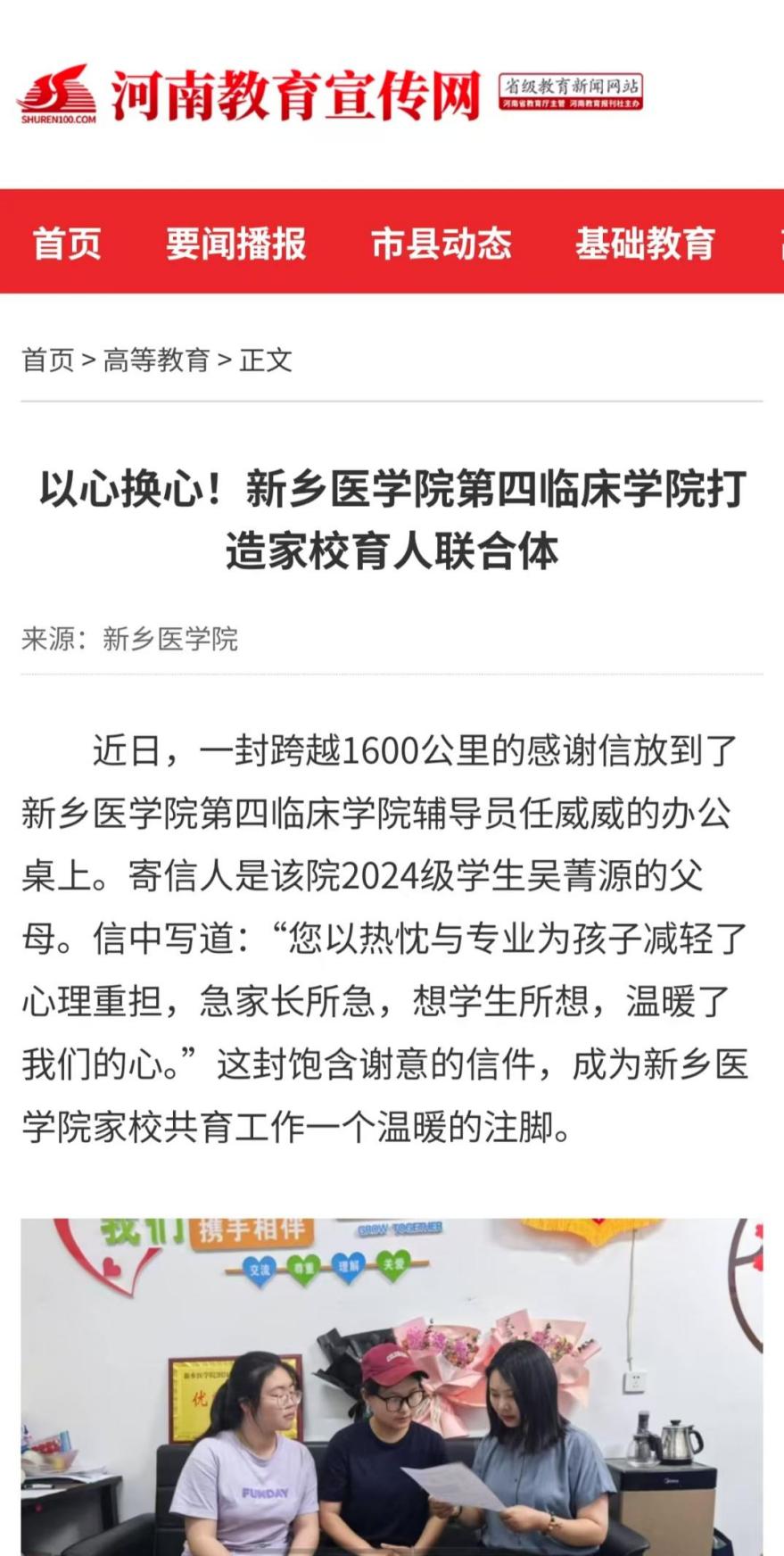The width and height of the screenshot is (784, 1556).
Task: Open the 首页 navigation tab
Action: (x=67, y=244)
